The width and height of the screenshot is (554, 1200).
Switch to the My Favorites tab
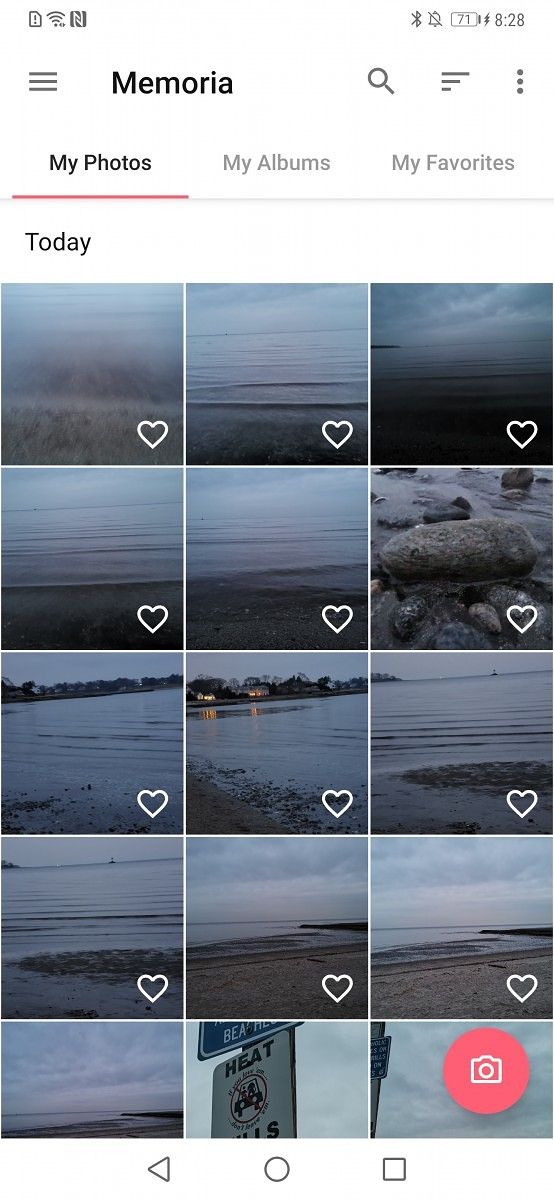[453, 163]
